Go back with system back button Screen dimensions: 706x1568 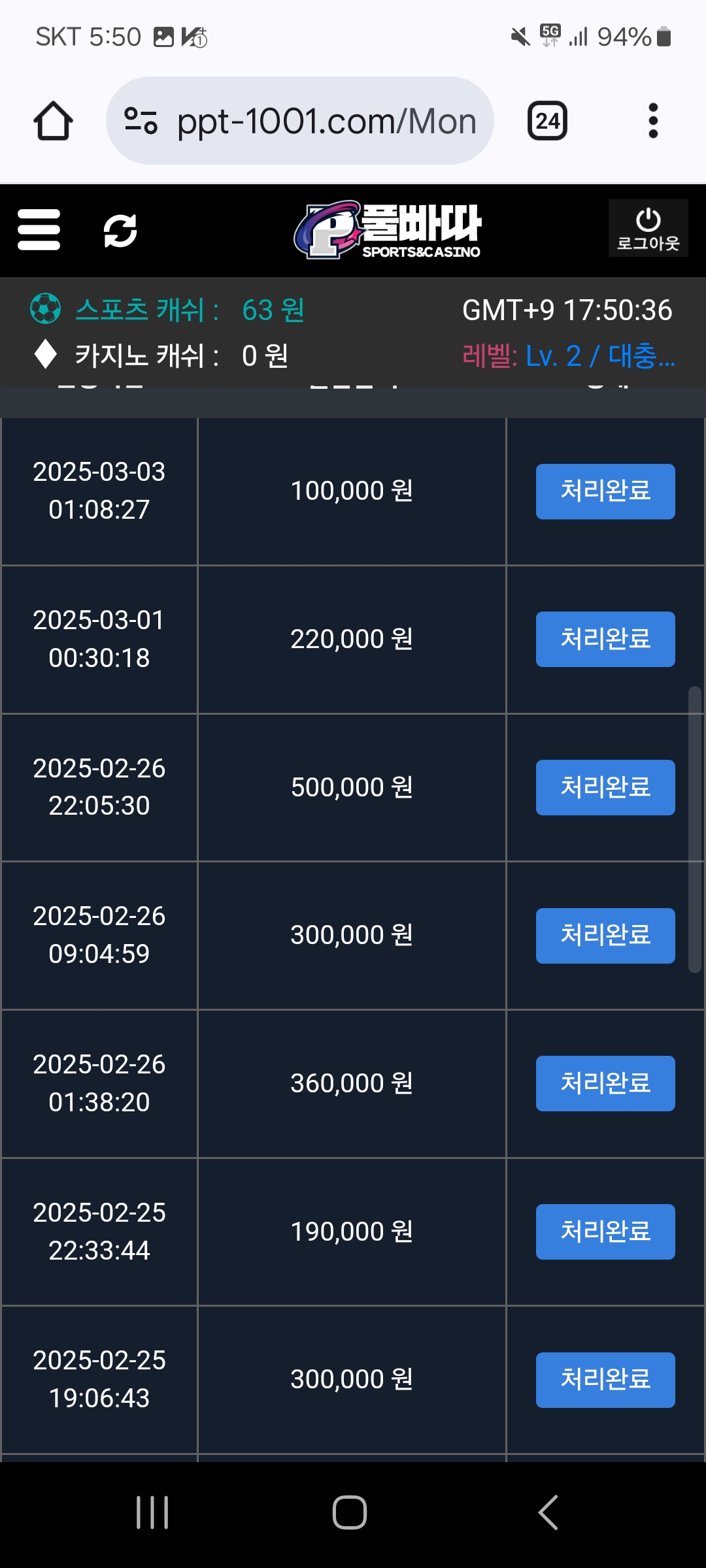[x=548, y=1512]
